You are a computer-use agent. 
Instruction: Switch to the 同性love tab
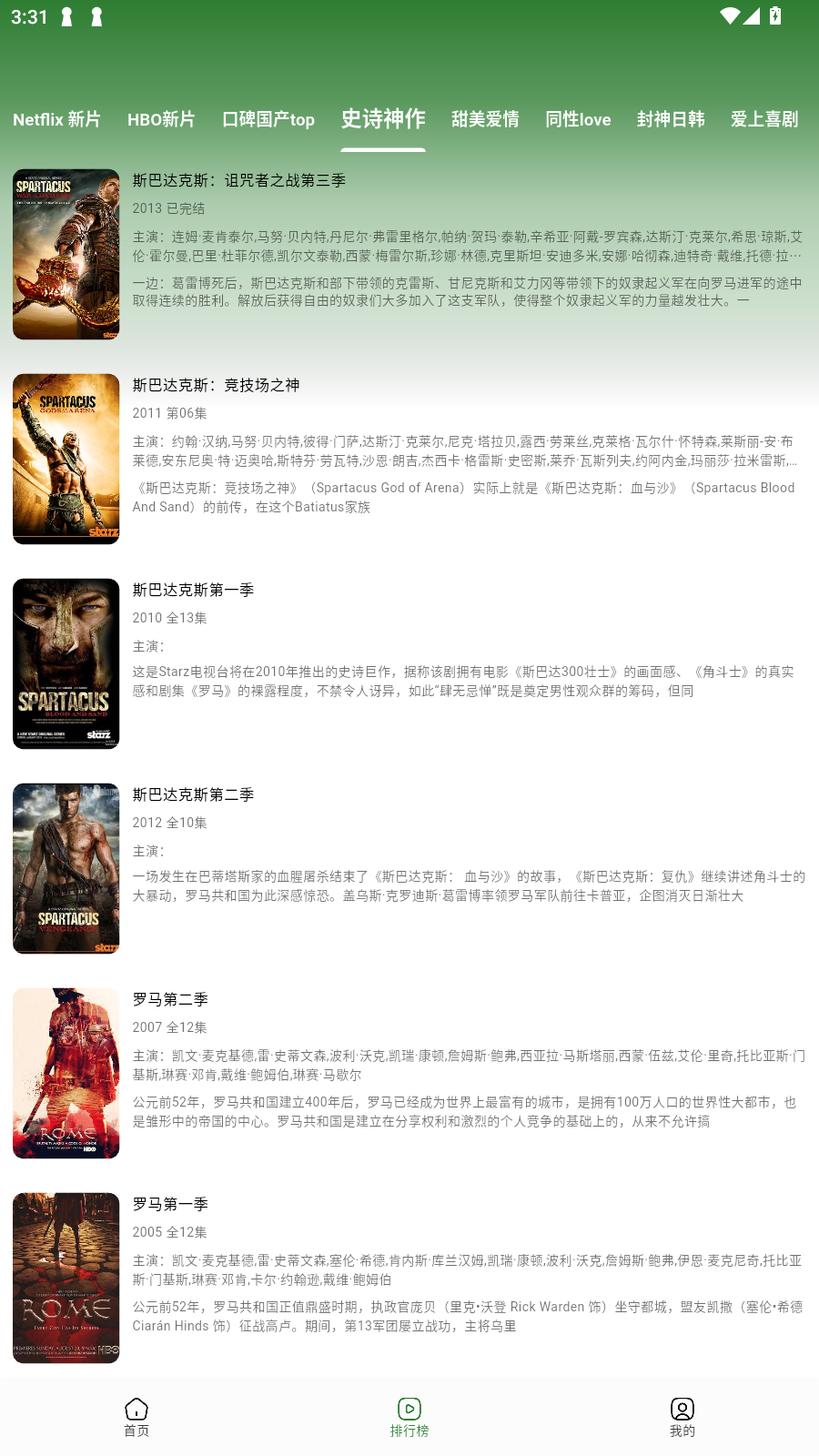pyautogui.click(x=578, y=119)
